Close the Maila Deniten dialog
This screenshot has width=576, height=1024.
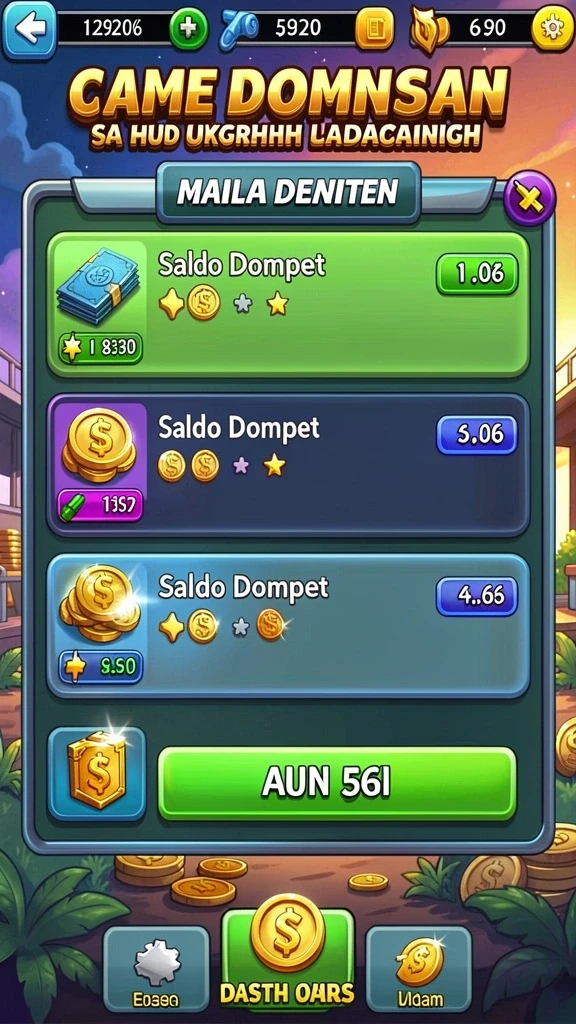[x=530, y=198]
